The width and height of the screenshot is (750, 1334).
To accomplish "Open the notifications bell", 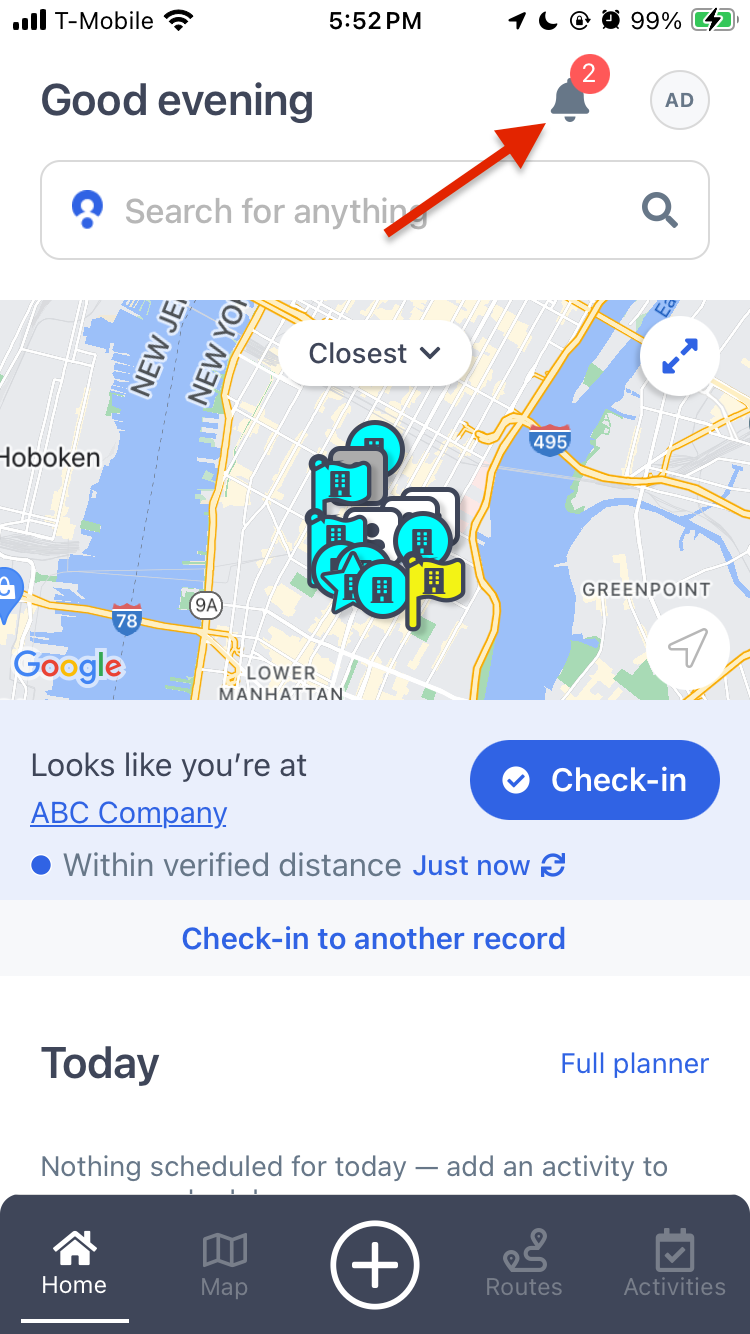I will (570, 101).
